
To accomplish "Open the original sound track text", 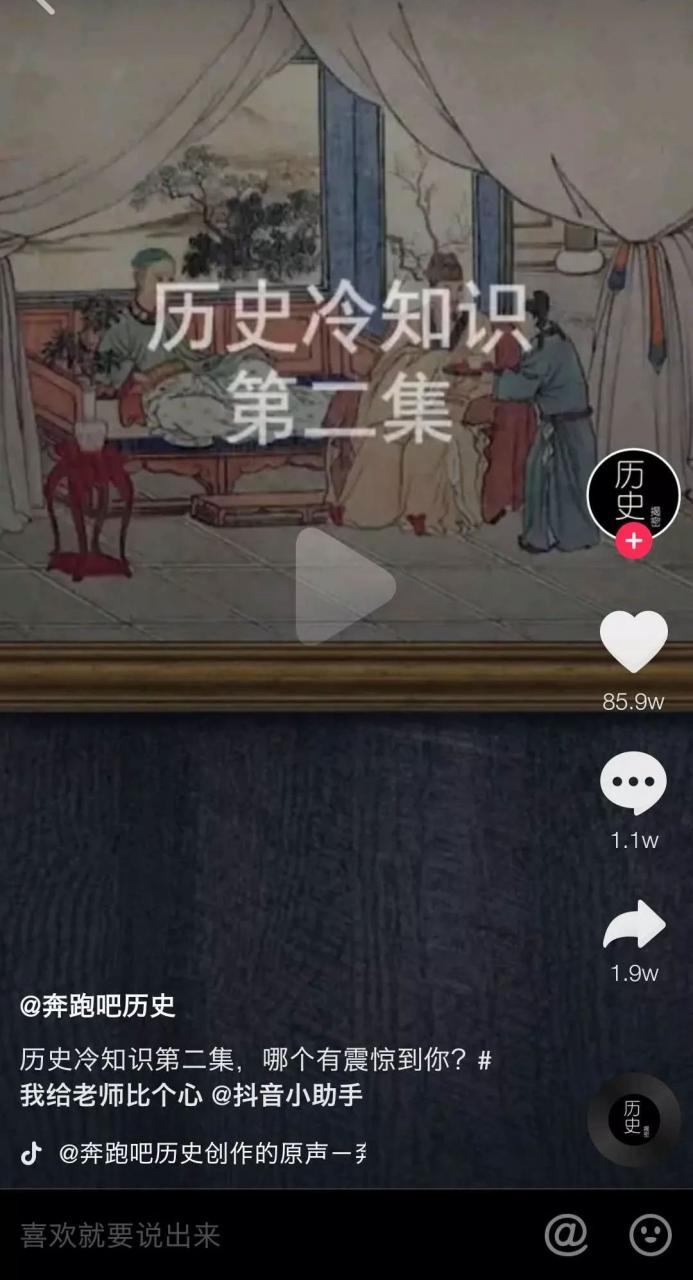I will pyautogui.click(x=210, y=1153).
